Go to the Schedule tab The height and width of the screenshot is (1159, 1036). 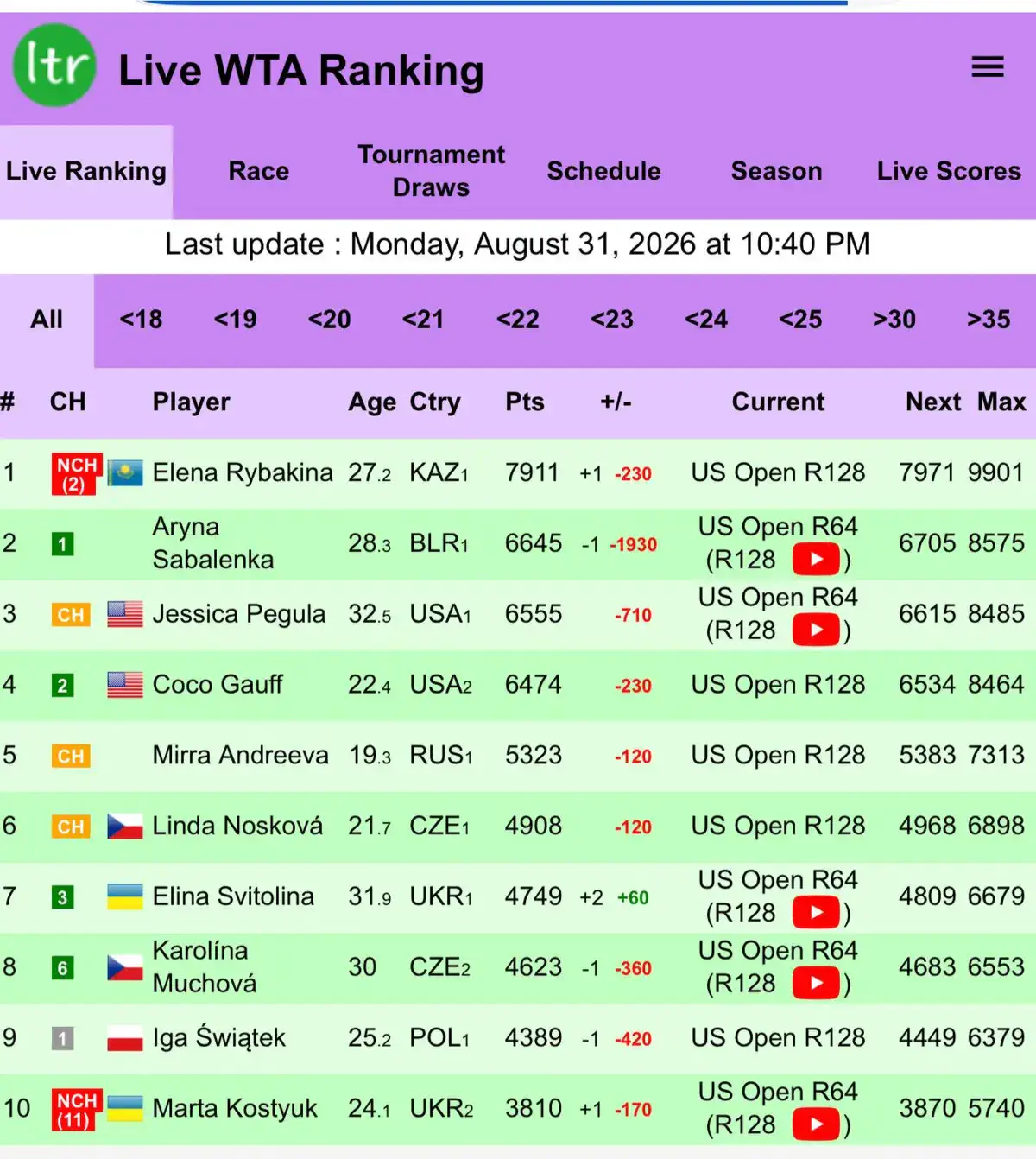(603, 171)
